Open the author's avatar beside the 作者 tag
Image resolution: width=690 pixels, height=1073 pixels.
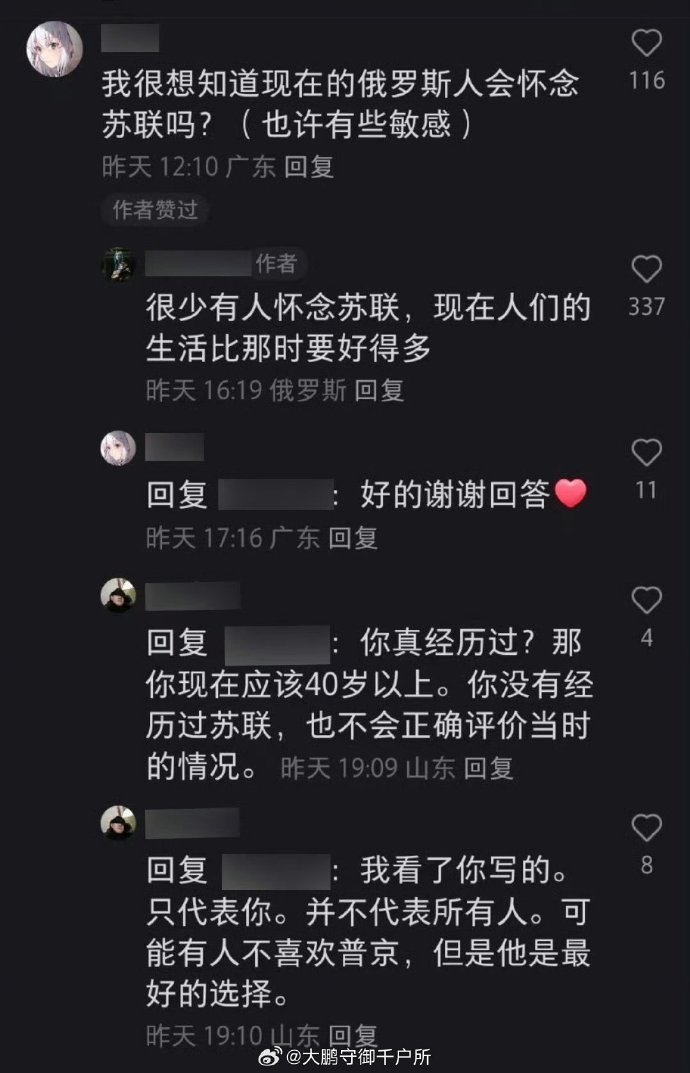pos(119,265)
